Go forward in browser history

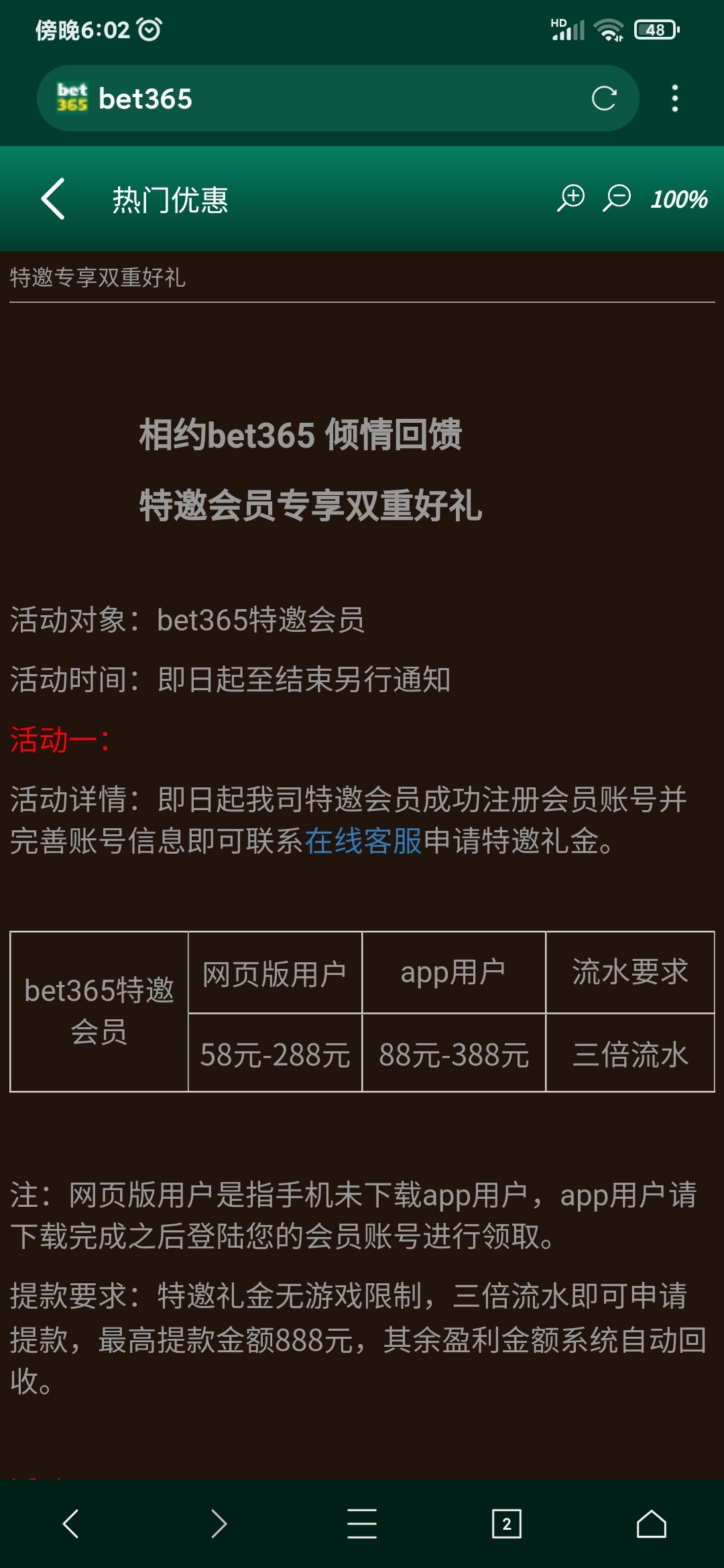[x=218, y=1524]
